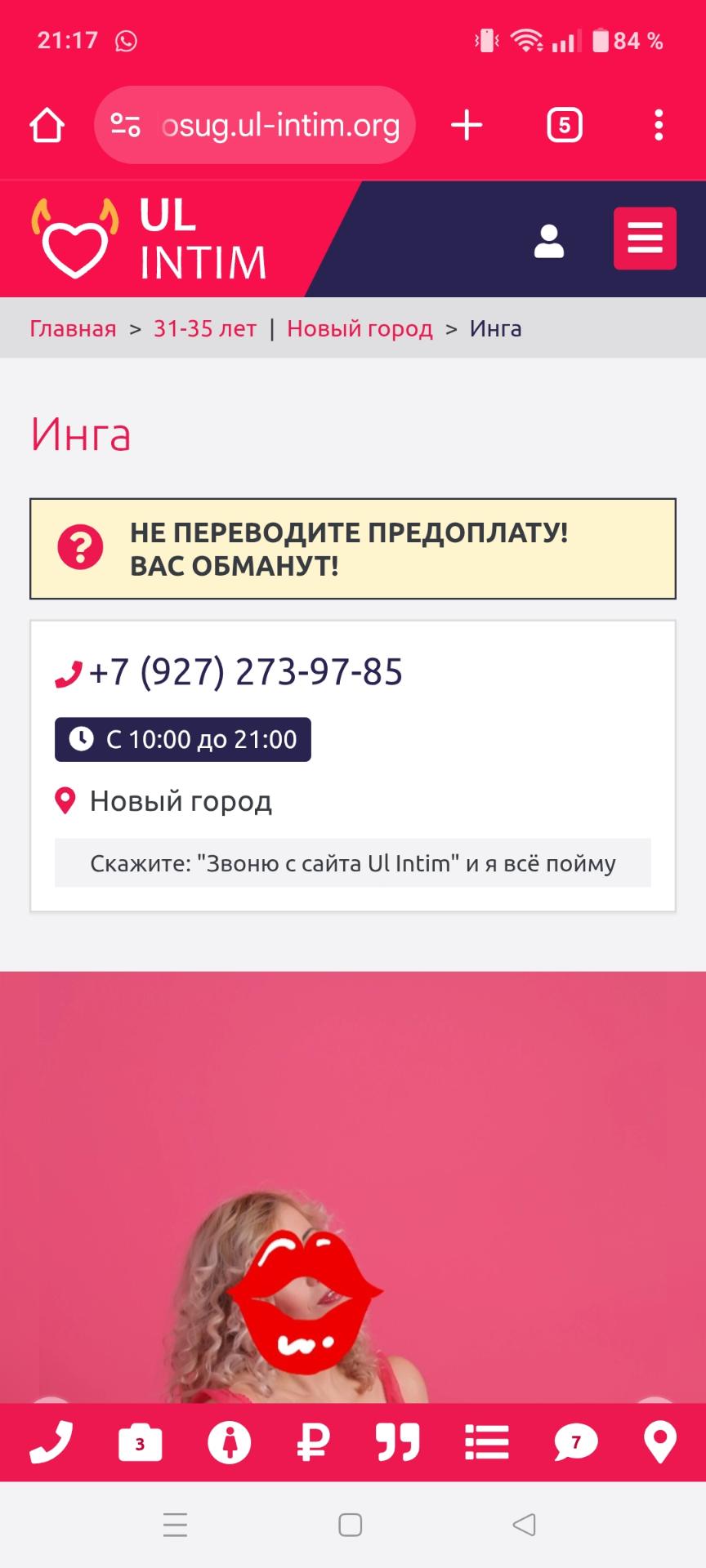The width and height of the screenshot is (706, 1568).
Task: Open a new browser tab
Action: (467, 125)
